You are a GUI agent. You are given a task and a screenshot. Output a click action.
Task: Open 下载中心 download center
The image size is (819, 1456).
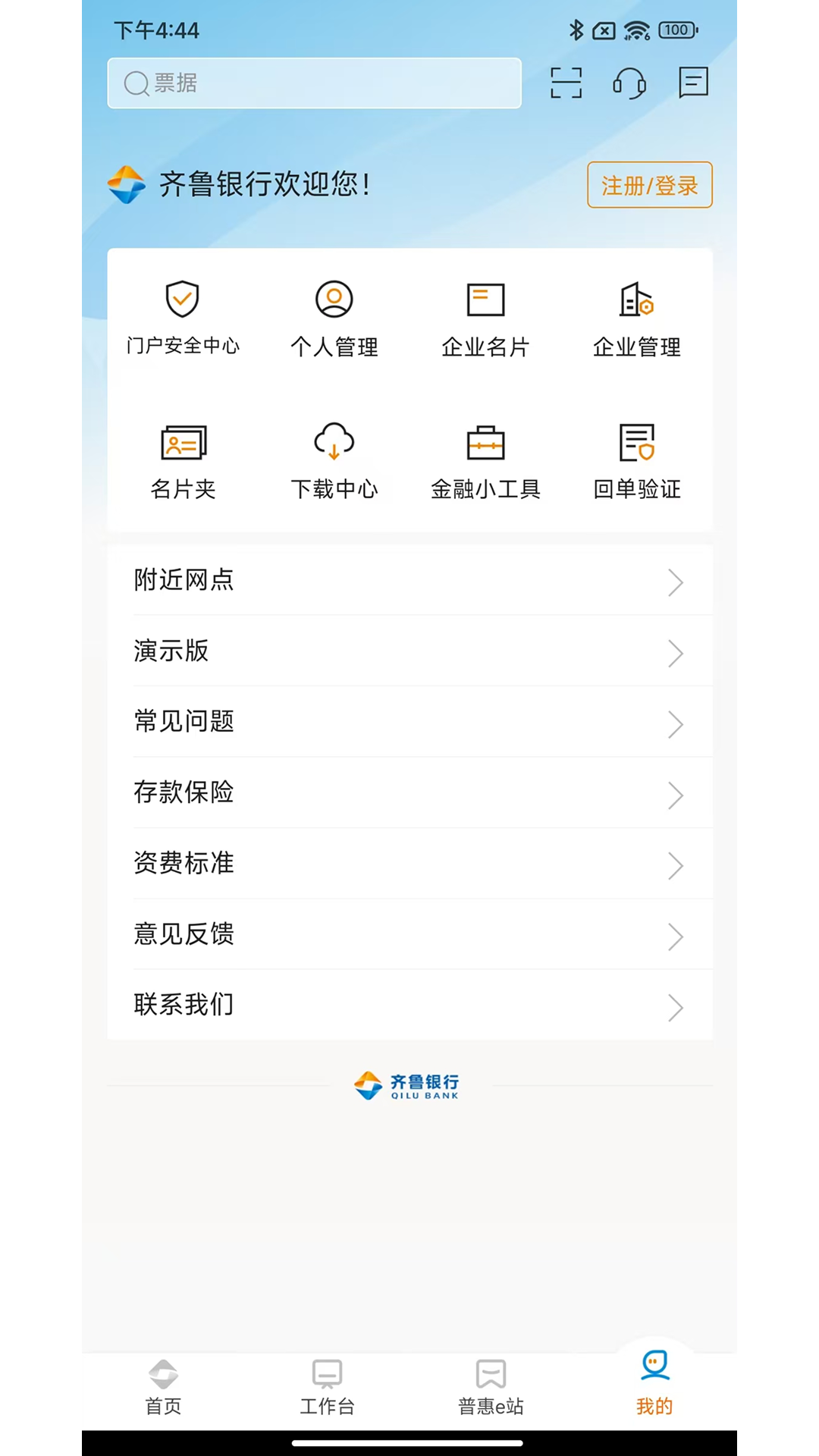[x=334, y=460]
